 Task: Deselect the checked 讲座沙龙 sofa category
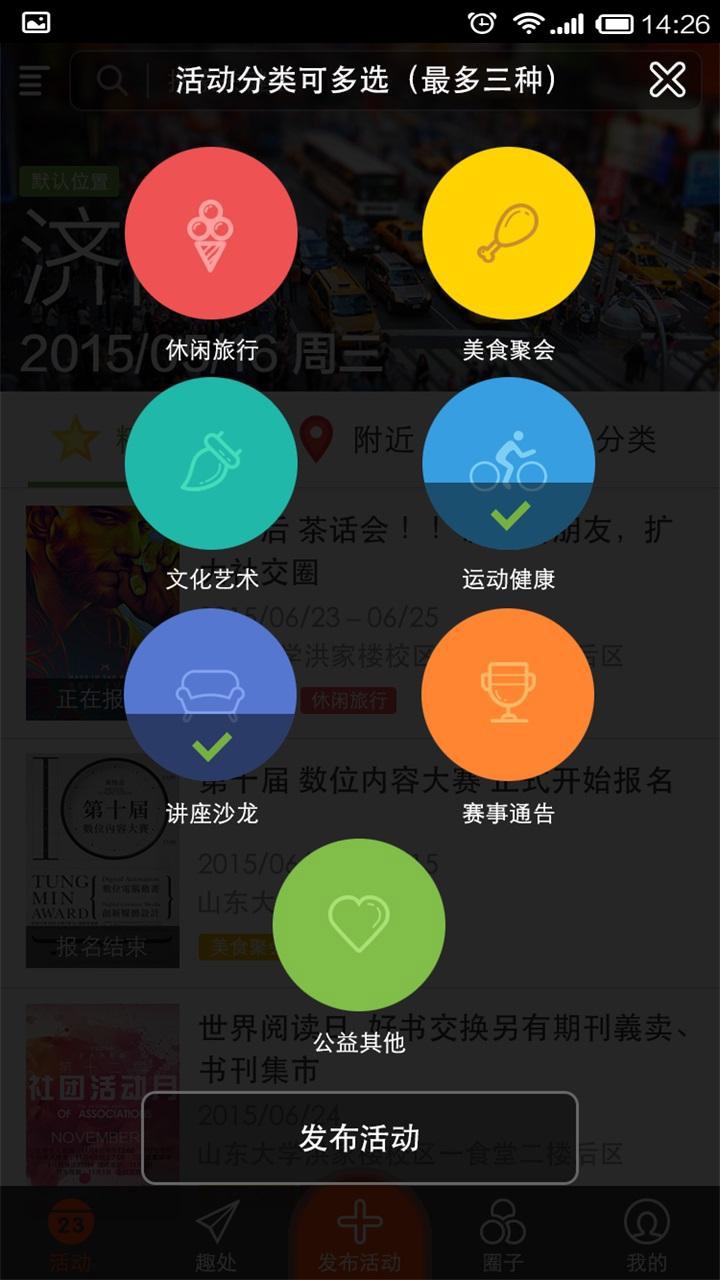pos(210,692)
